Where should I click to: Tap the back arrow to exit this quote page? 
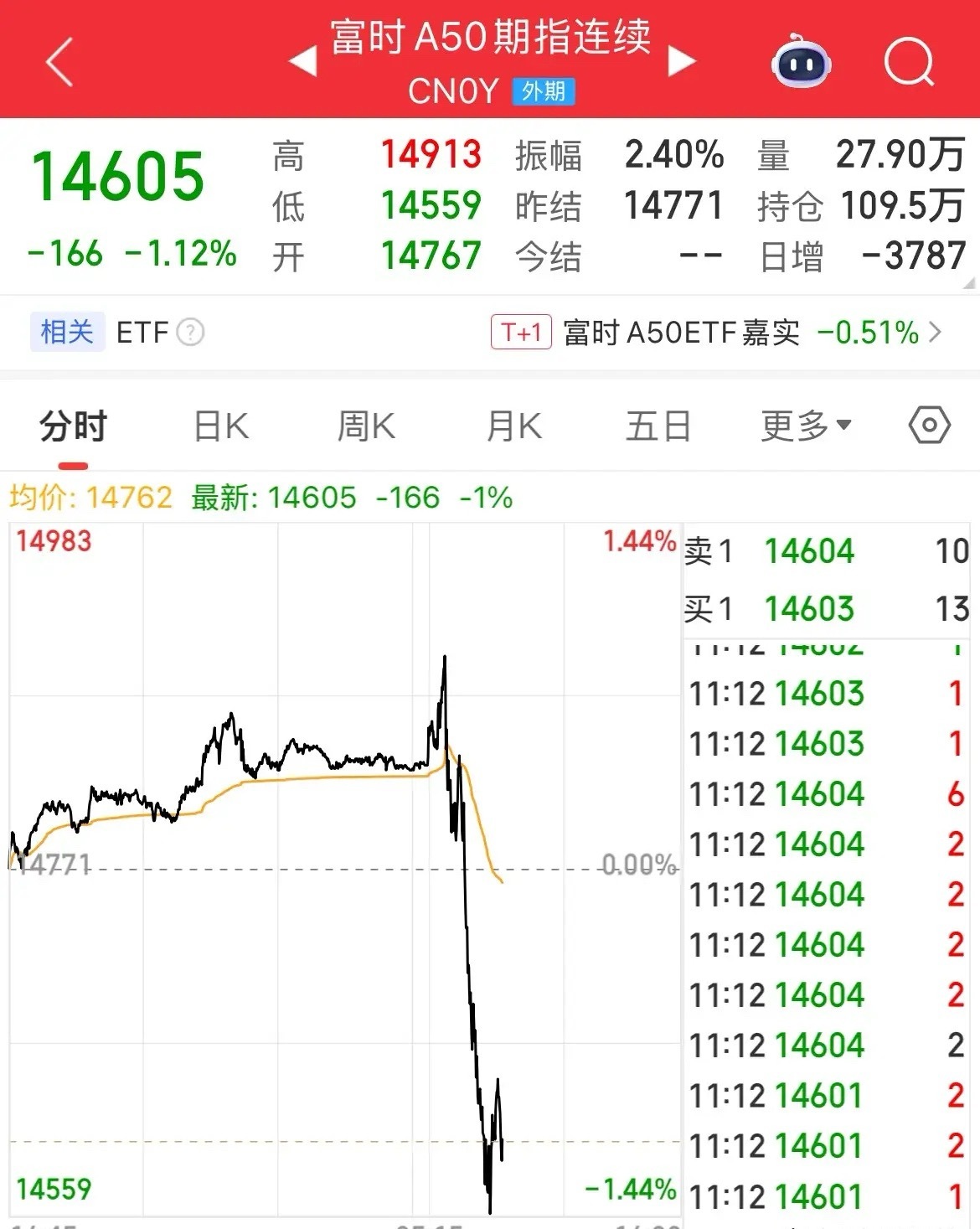pos(58,62)
